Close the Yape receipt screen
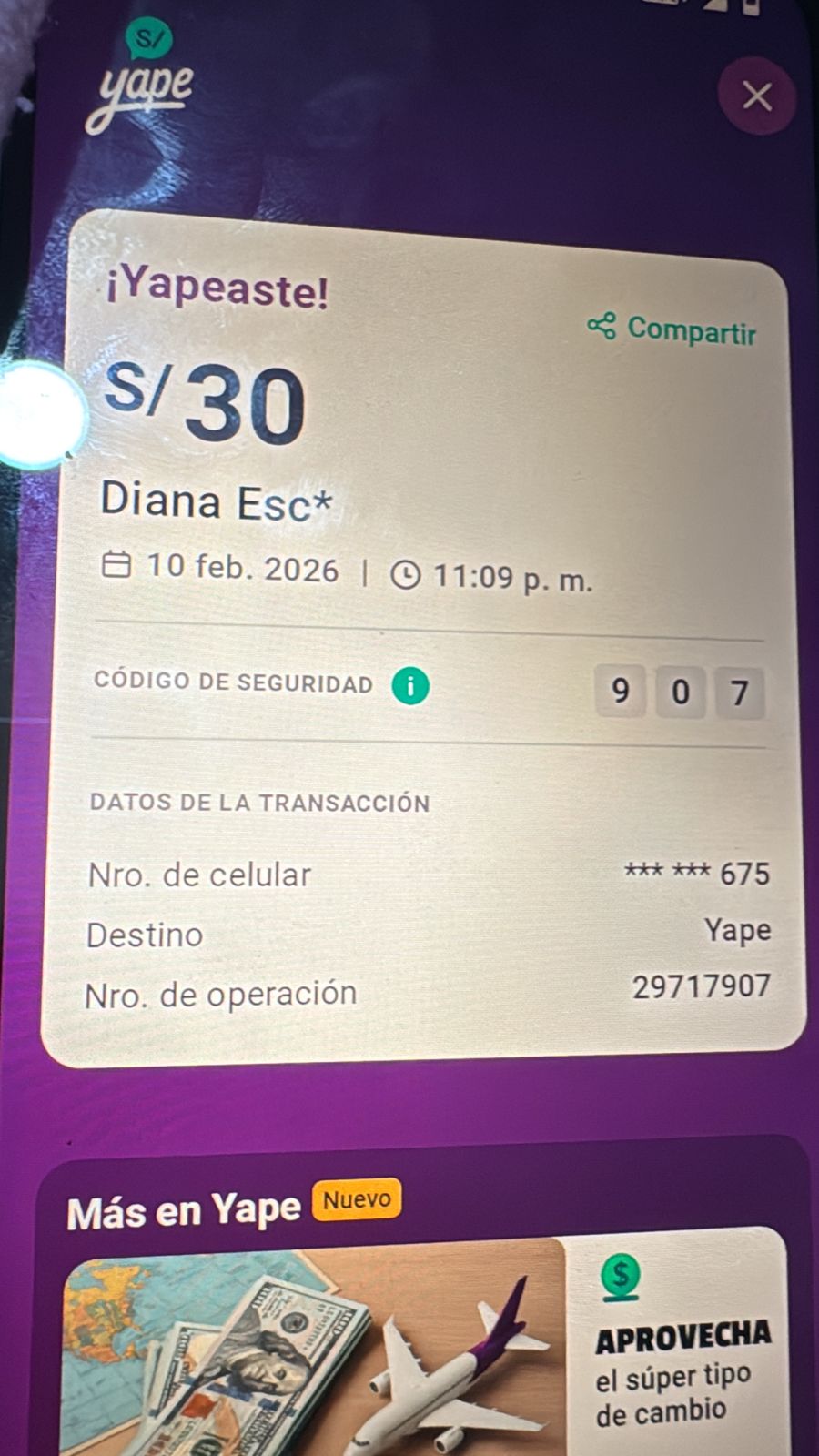This screenshot has height=1456, width=819. pyautogui.click(x=756, y=96)
